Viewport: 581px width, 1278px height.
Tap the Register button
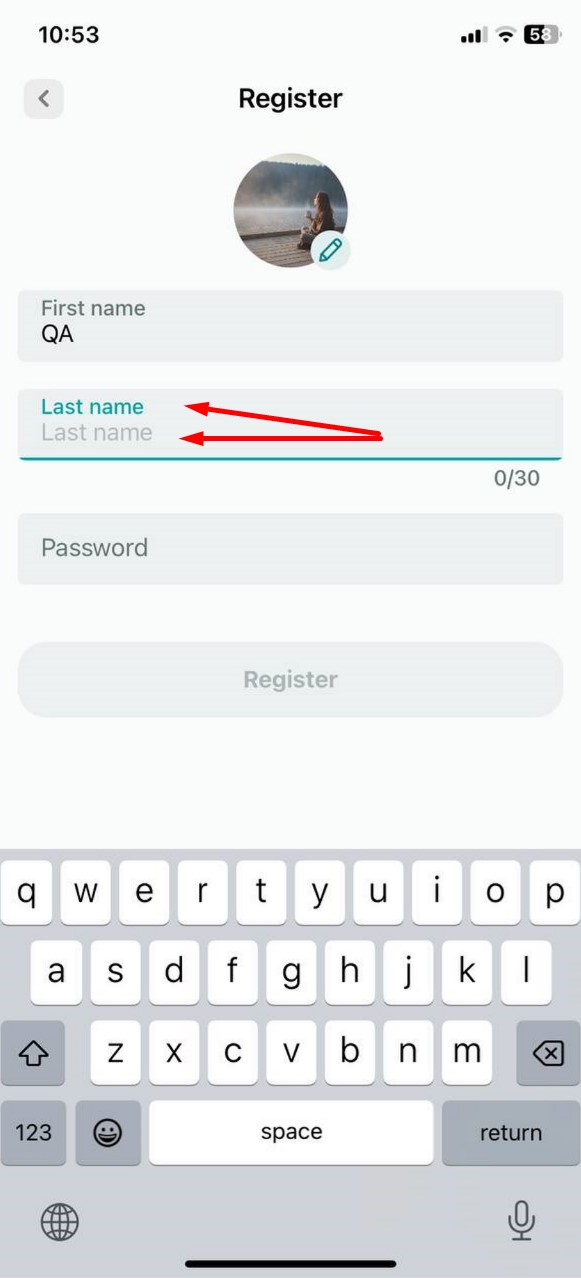tap(290, 680)
